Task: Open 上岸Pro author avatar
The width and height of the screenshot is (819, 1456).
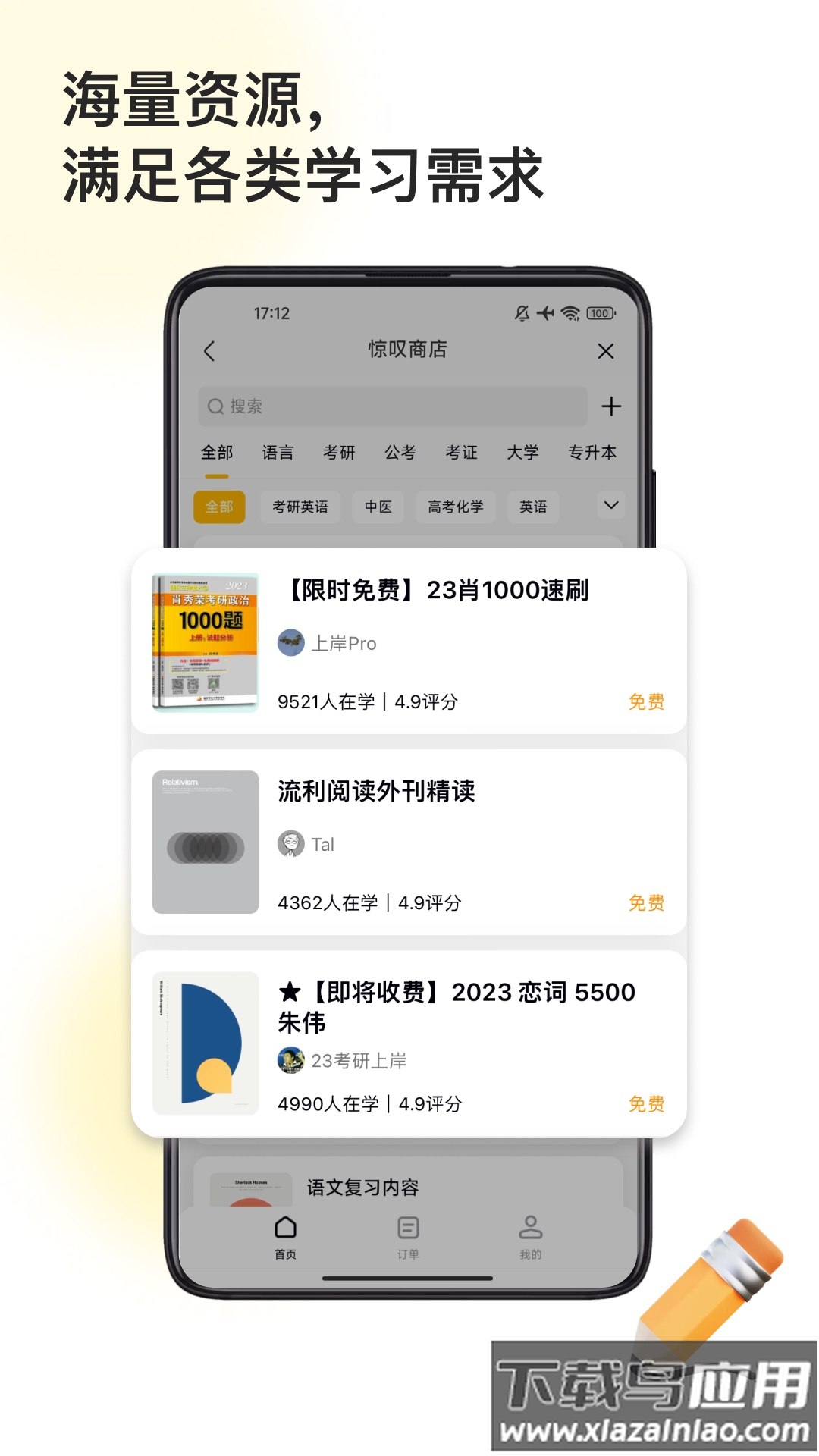Action: point(292,642)
